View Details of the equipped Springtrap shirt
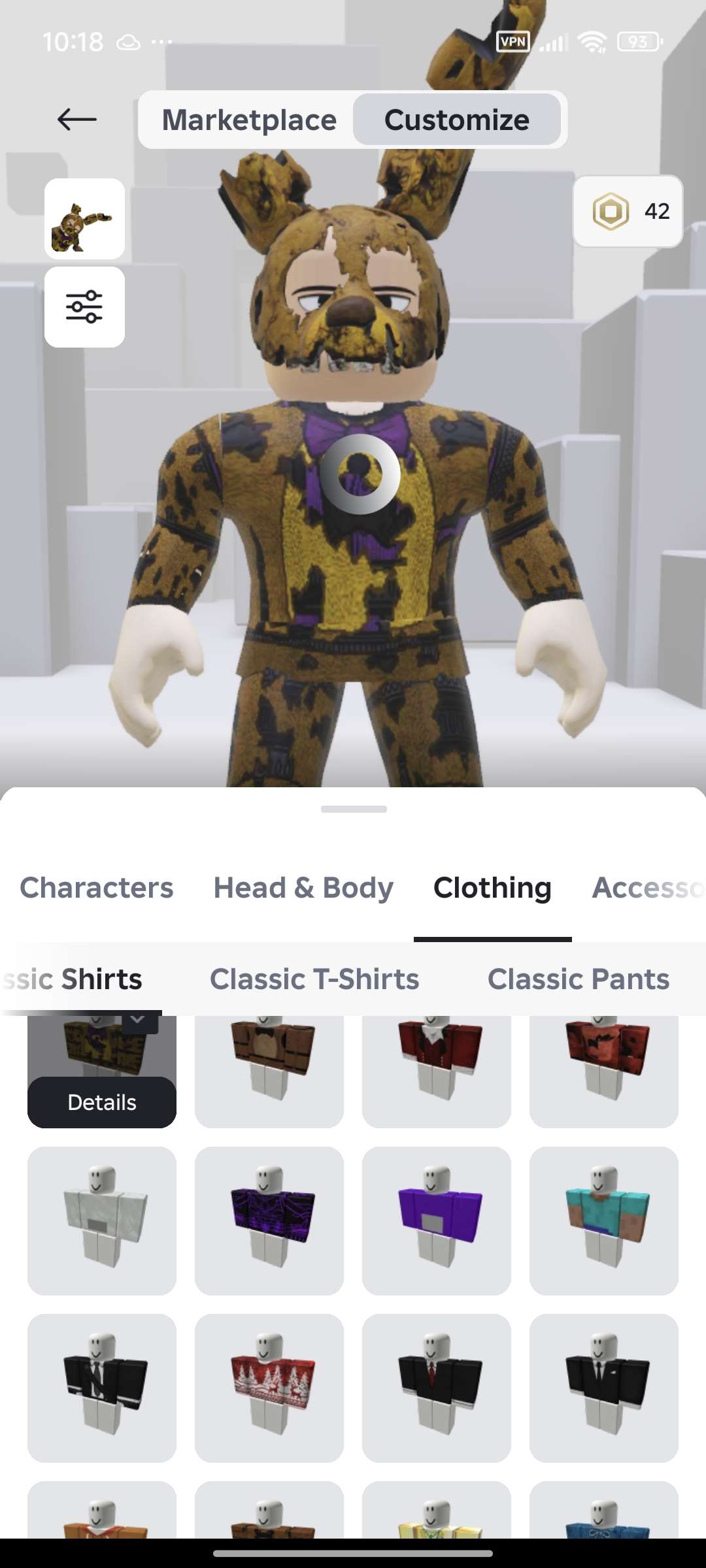 (101, 1102)
